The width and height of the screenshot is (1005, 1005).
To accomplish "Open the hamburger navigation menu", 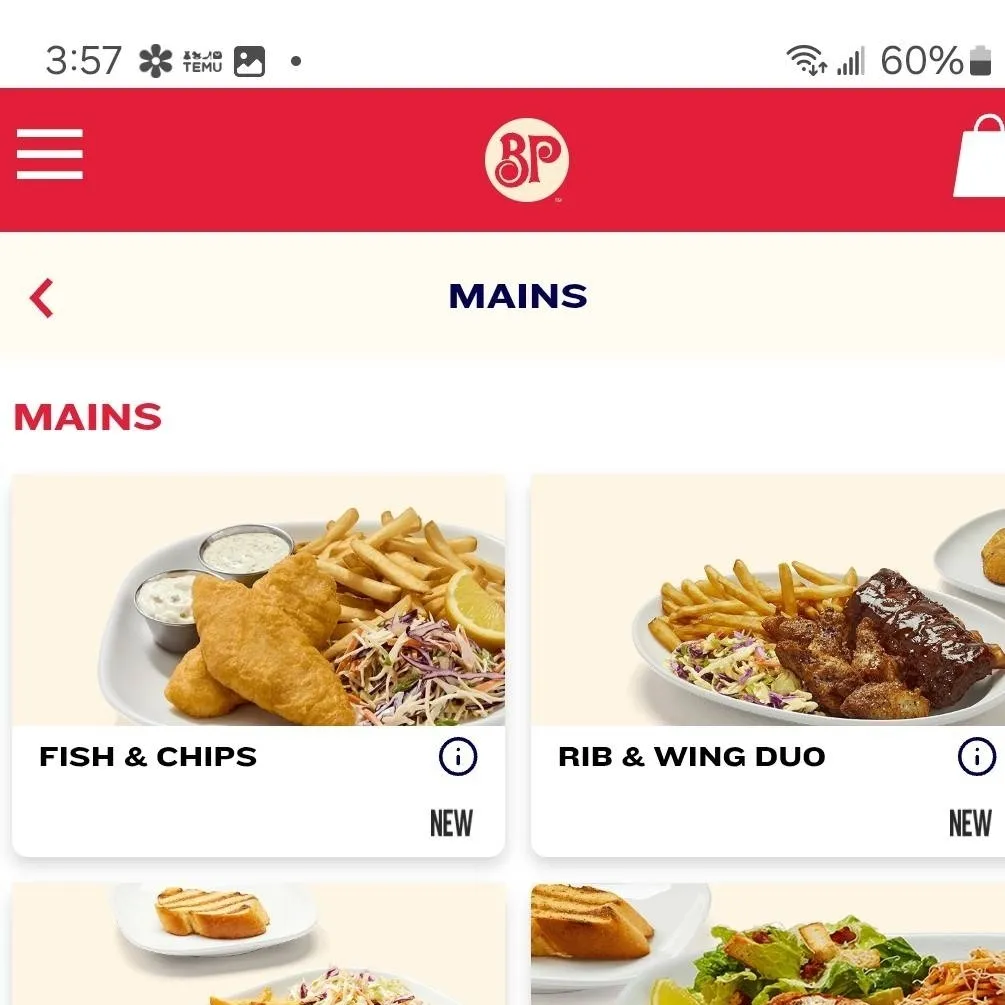I will tap(50, 155).
